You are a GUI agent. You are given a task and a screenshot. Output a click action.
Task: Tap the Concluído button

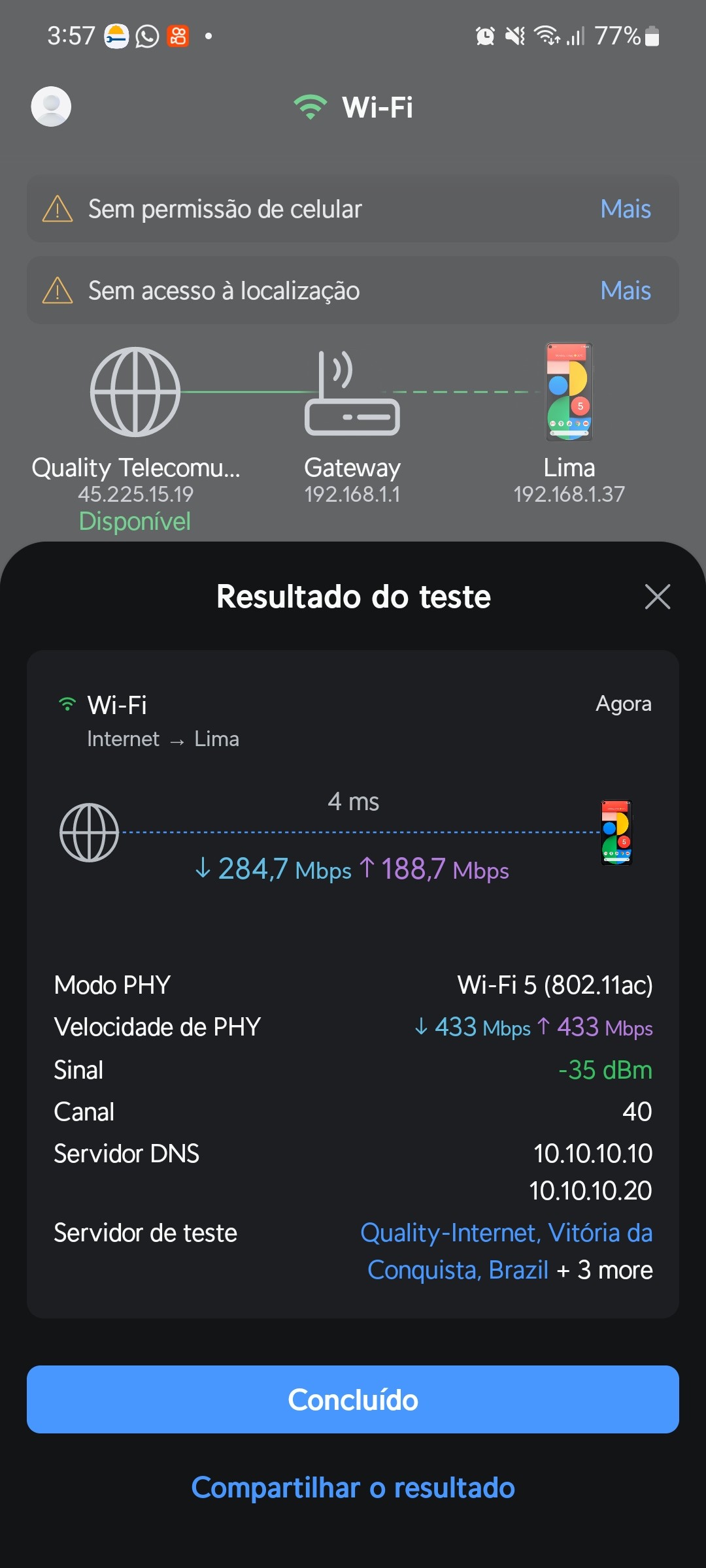(x=353, y=1399)
